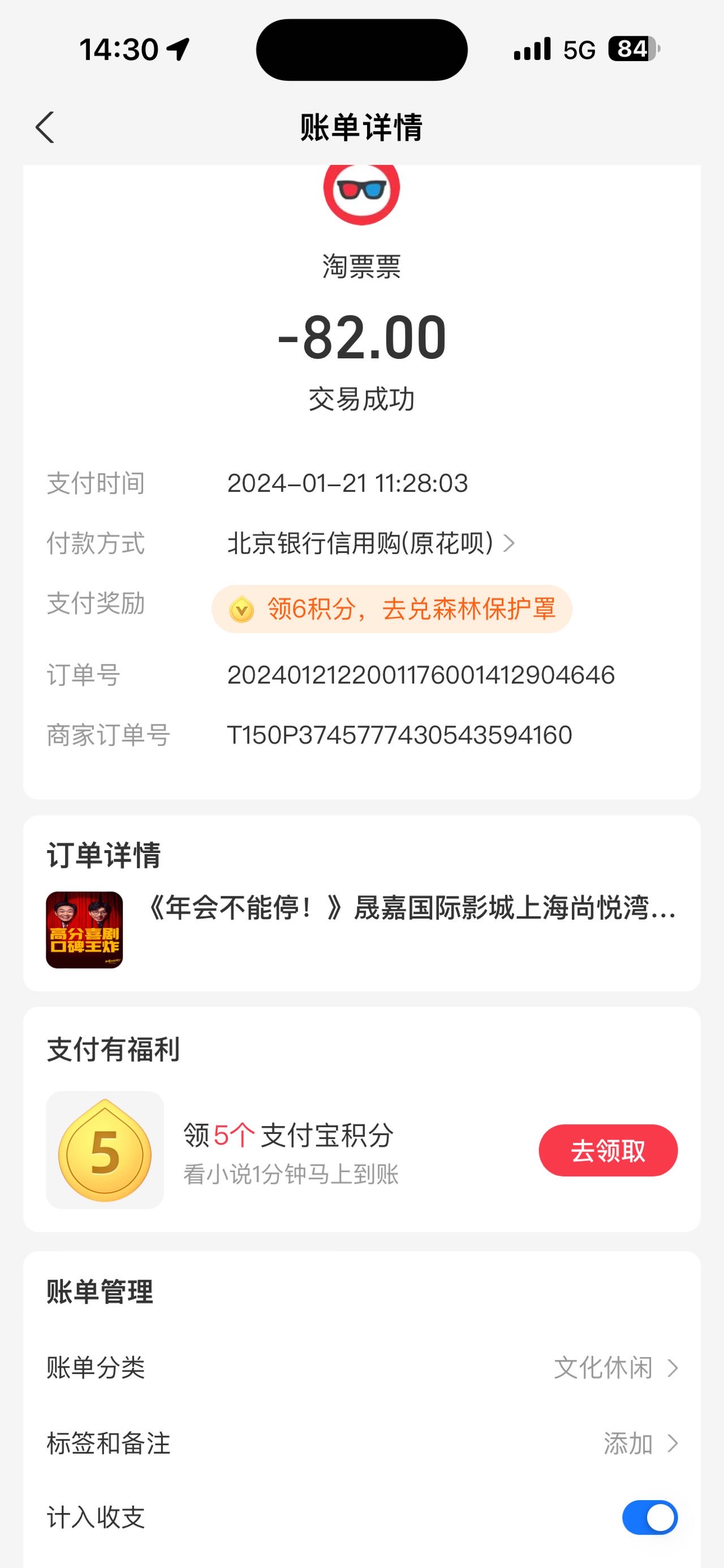Viewport: 724px width, 1568px height.
Task: Tap the 去领取 button for Alipay points
Action: tap(607, 1150)
